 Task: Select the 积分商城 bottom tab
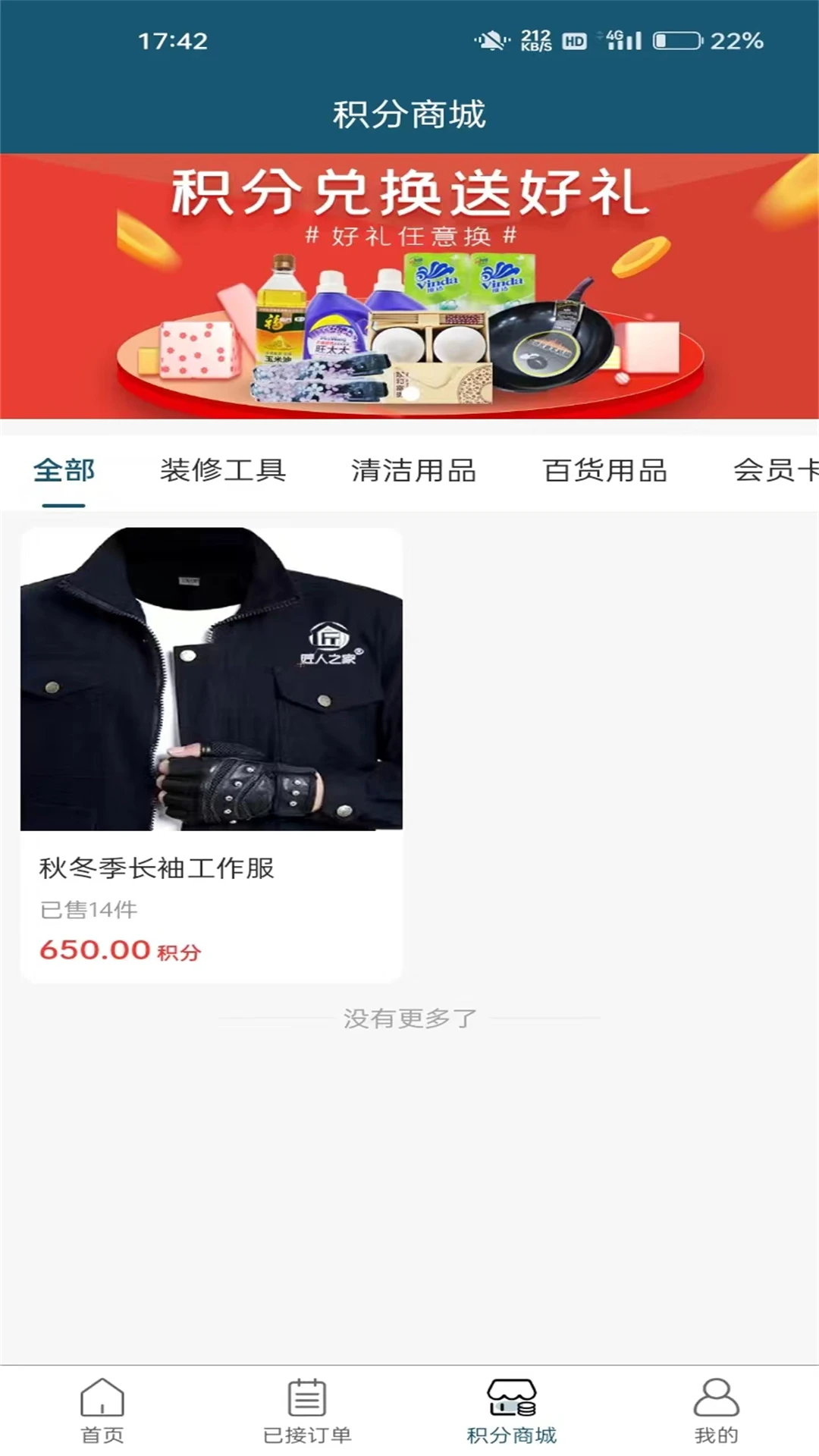[x=512, y=1411]
